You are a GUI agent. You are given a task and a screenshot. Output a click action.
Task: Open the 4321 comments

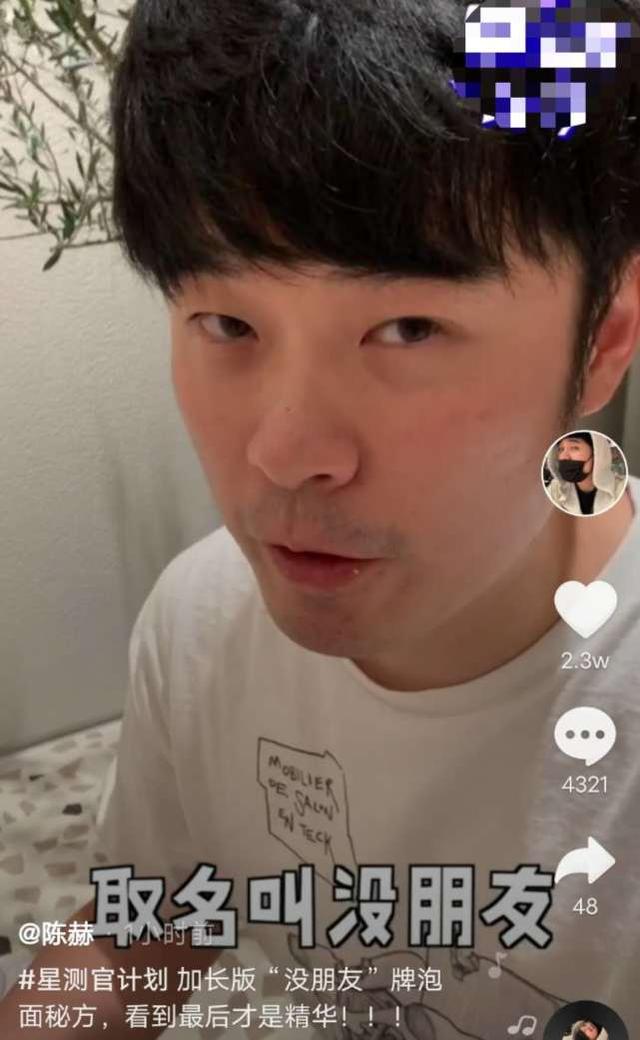pos(585,737)
